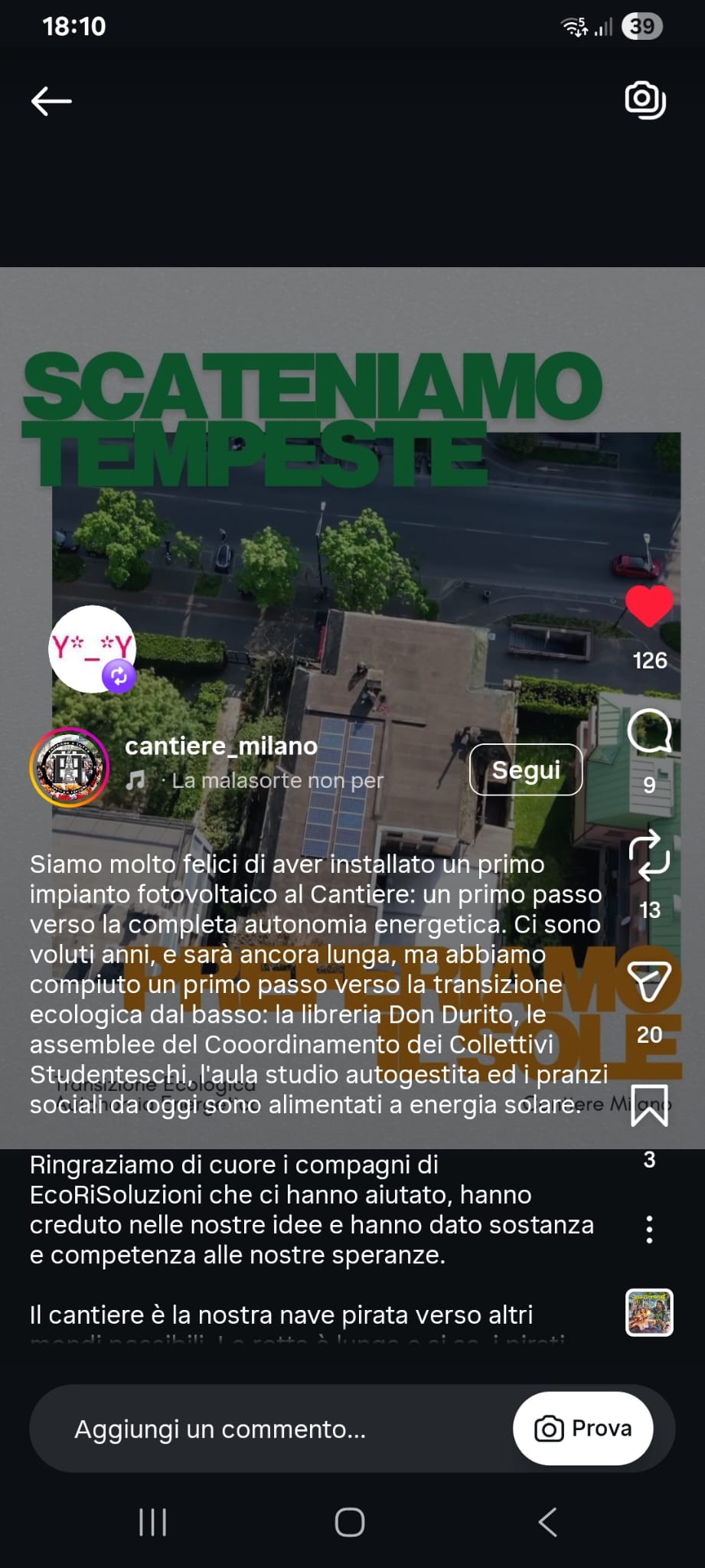Open recent apps from navigation bar
The height and width of the screenshot is (1568, 705).
click(152, 1522)
